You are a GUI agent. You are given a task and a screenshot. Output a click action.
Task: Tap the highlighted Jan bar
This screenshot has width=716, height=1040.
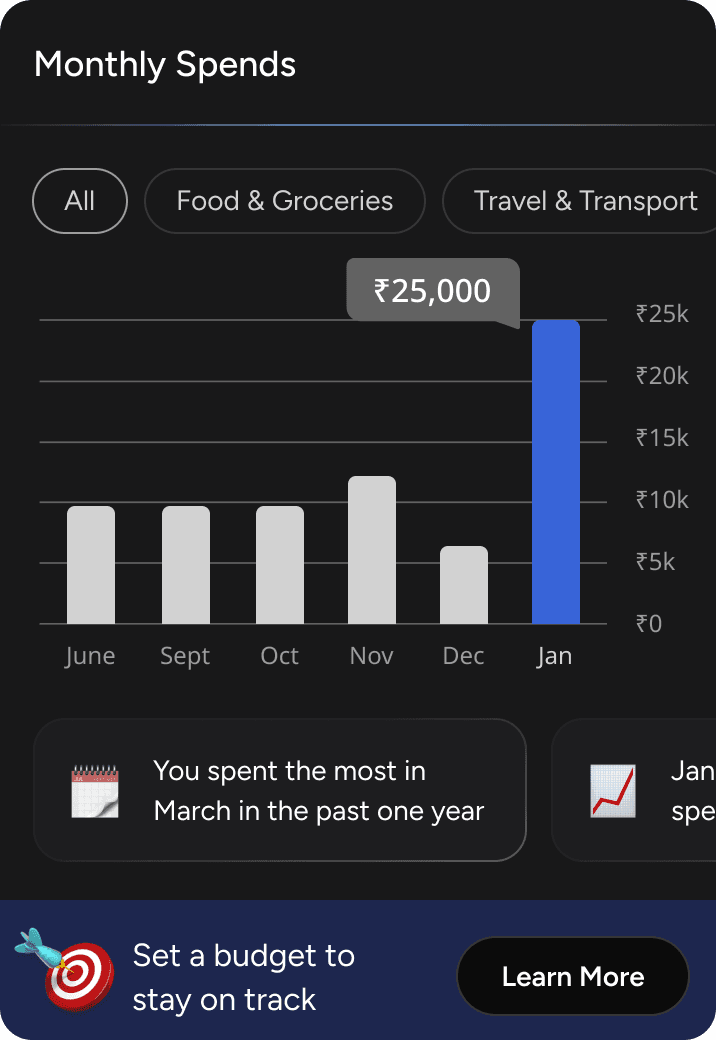[x=556, y=472]
